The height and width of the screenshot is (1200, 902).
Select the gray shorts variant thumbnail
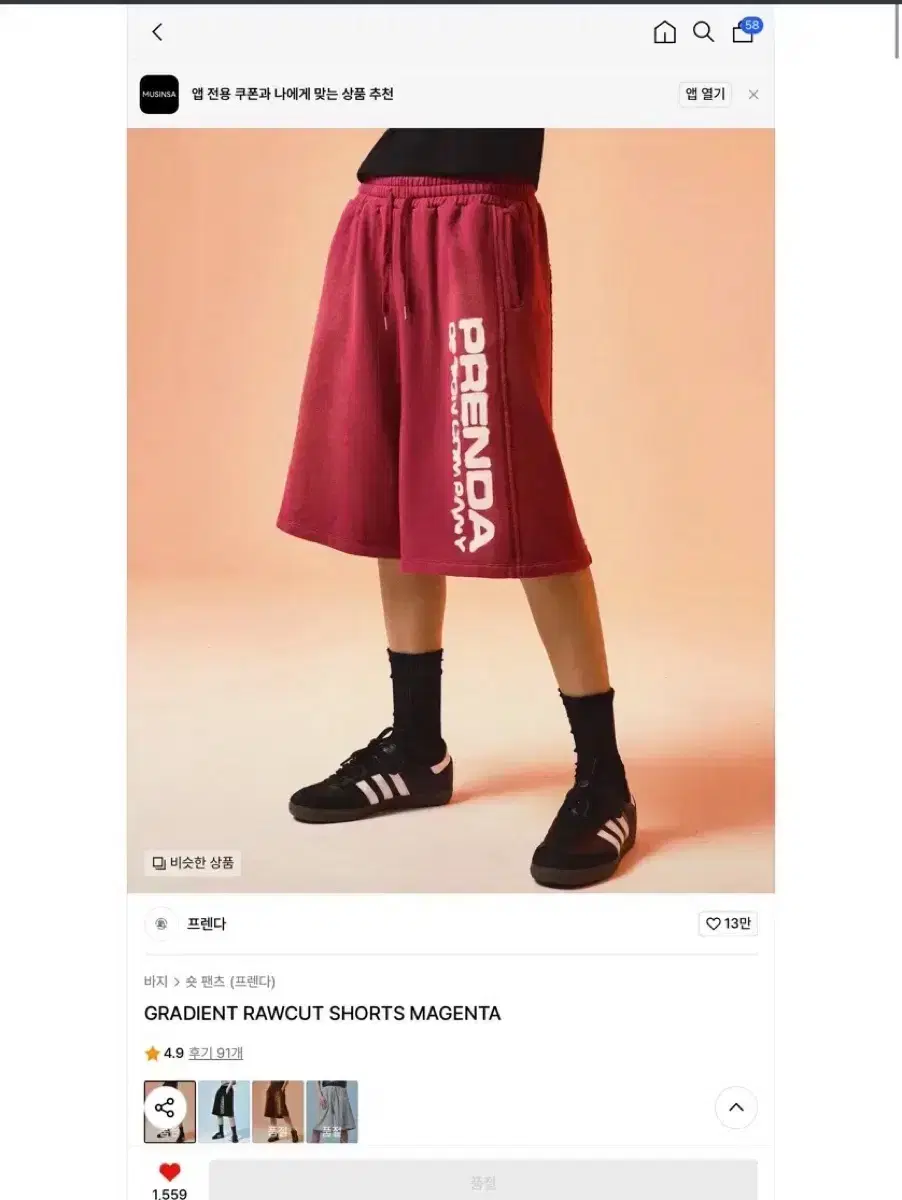[333, 1108]
